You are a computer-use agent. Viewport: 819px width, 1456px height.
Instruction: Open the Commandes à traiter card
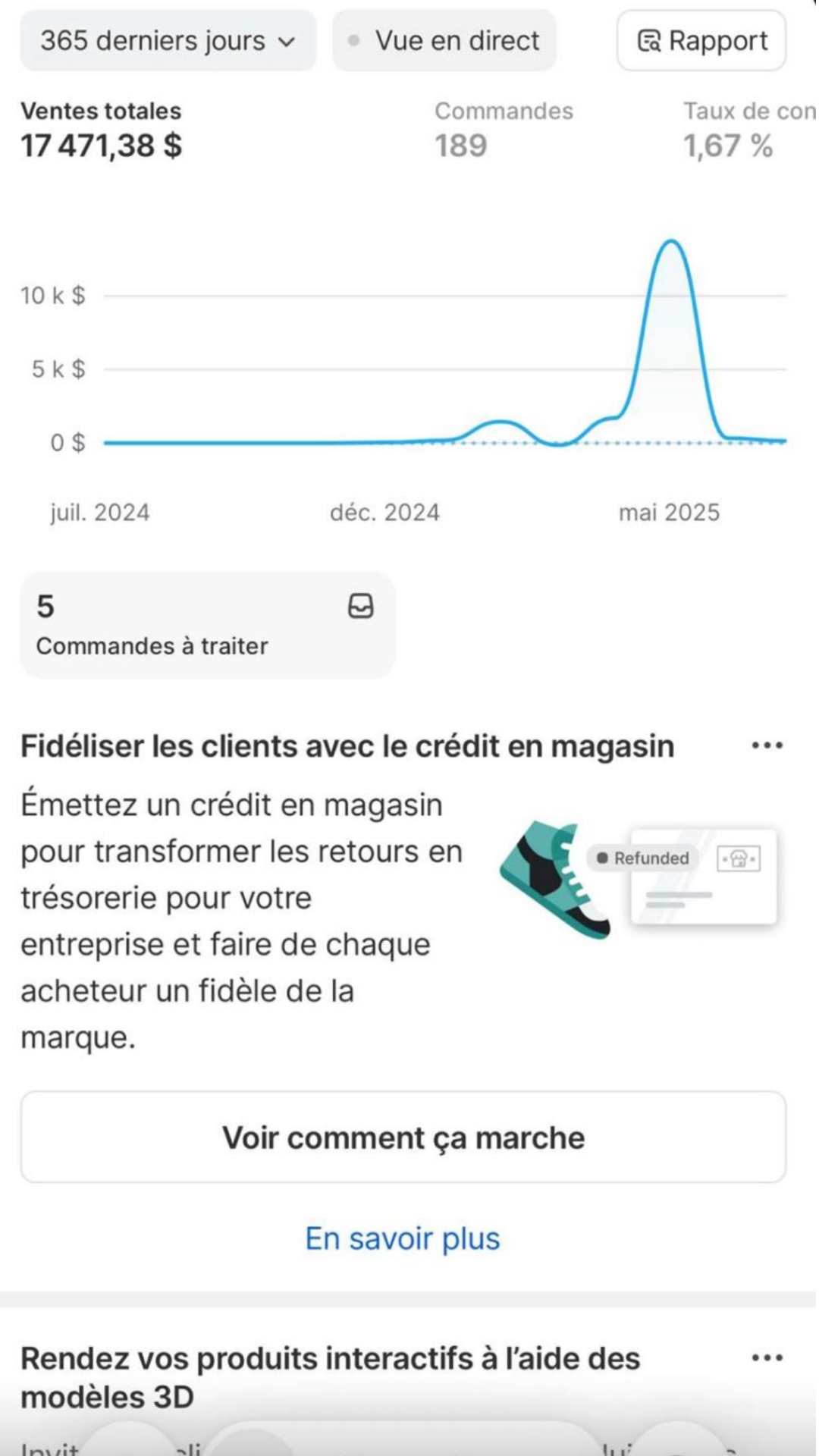207,625
